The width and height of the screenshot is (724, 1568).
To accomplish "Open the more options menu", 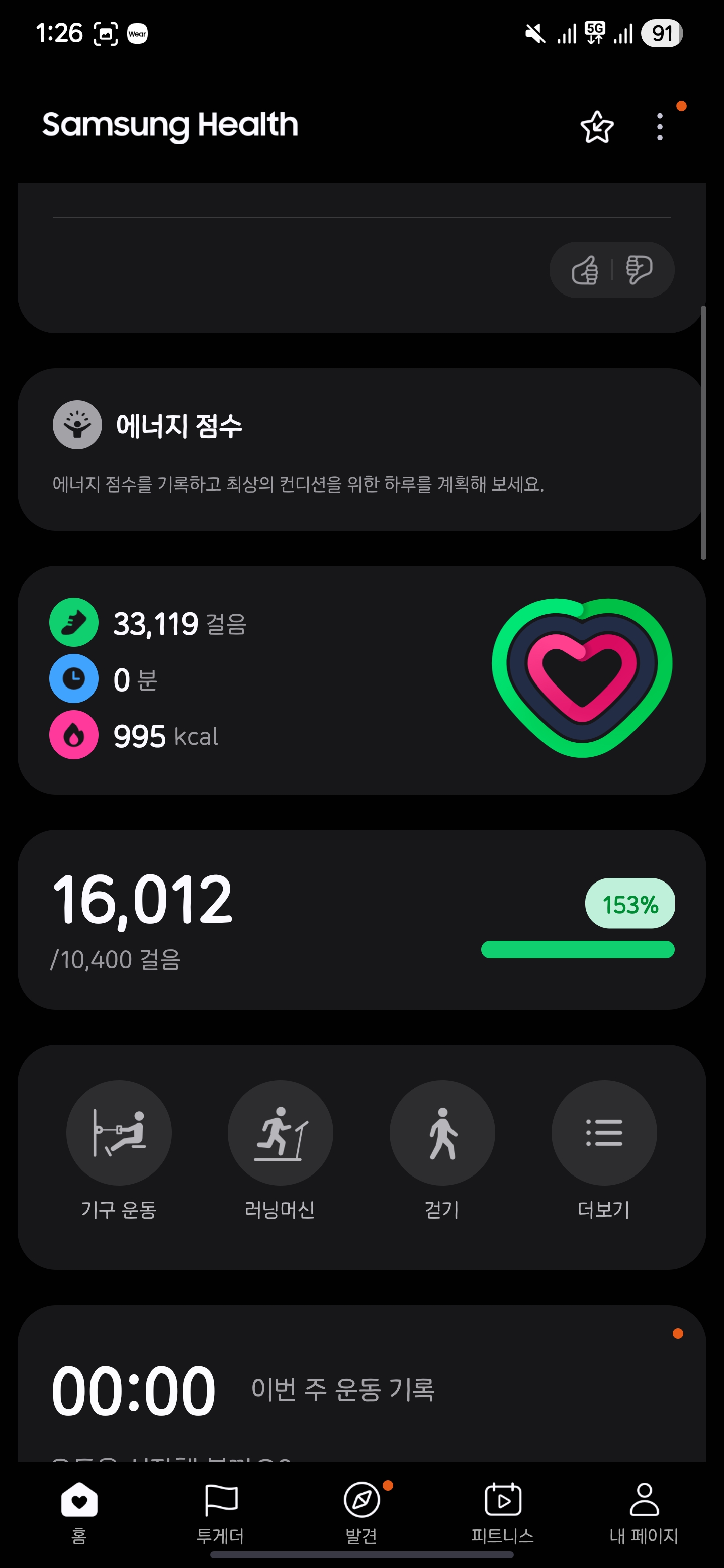I will (660, 127).
